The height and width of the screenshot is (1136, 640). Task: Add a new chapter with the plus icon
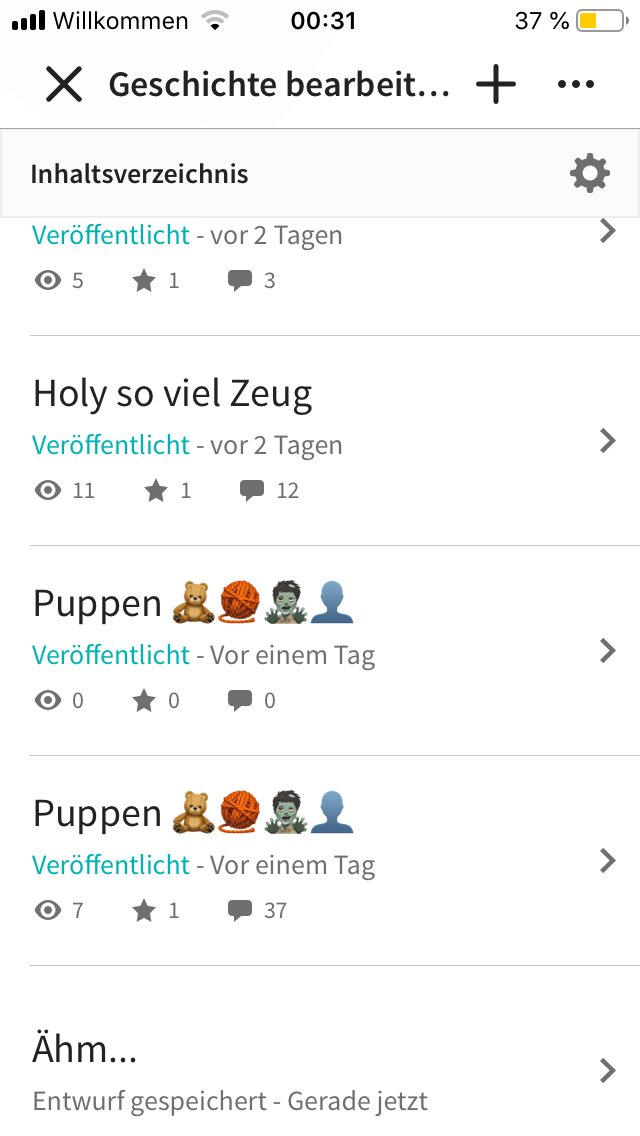click(496, 84)
